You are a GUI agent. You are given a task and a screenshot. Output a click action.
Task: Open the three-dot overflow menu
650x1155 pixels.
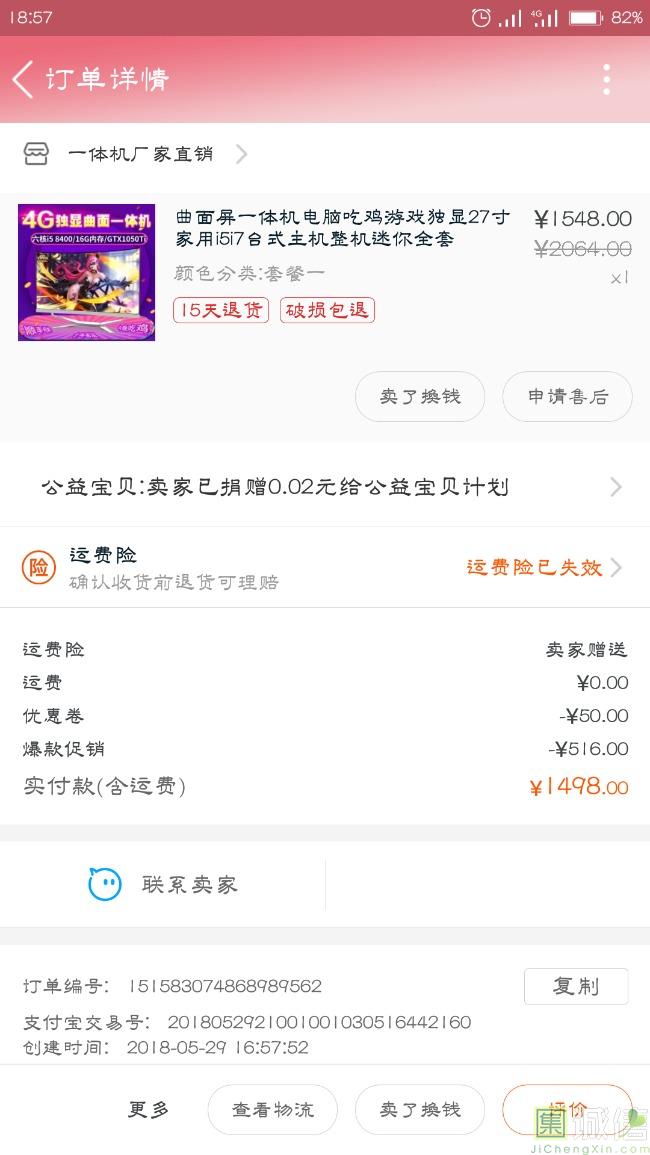606,80
